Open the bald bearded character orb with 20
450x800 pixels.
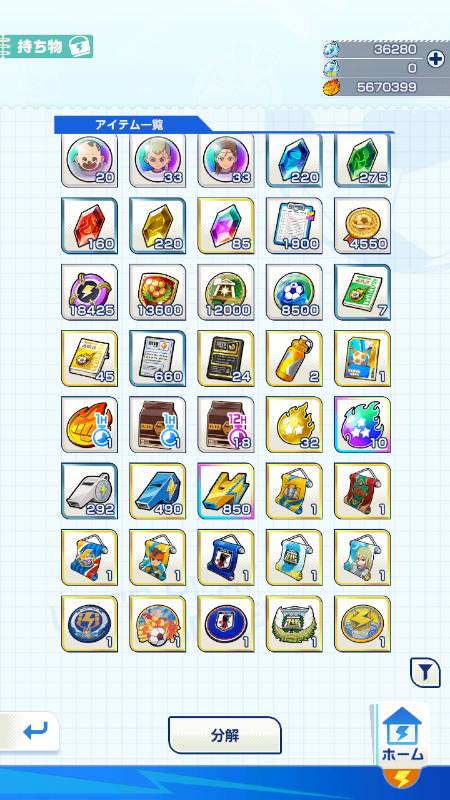click(89, 160)
